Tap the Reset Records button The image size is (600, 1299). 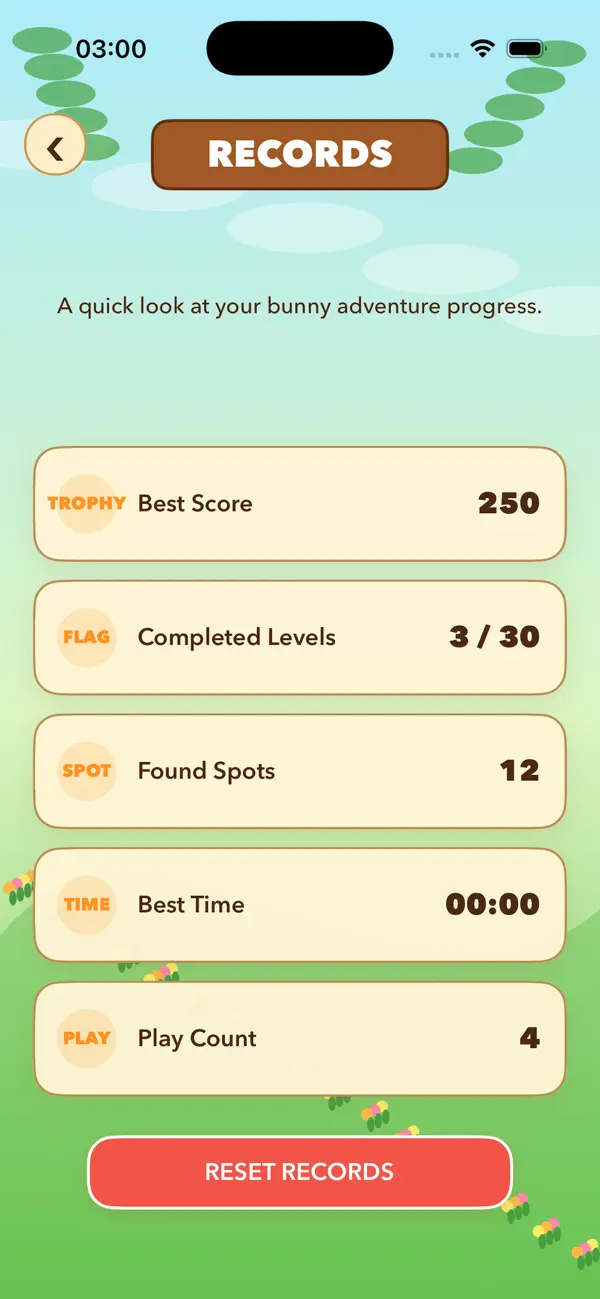click(x=300, y=1172)
